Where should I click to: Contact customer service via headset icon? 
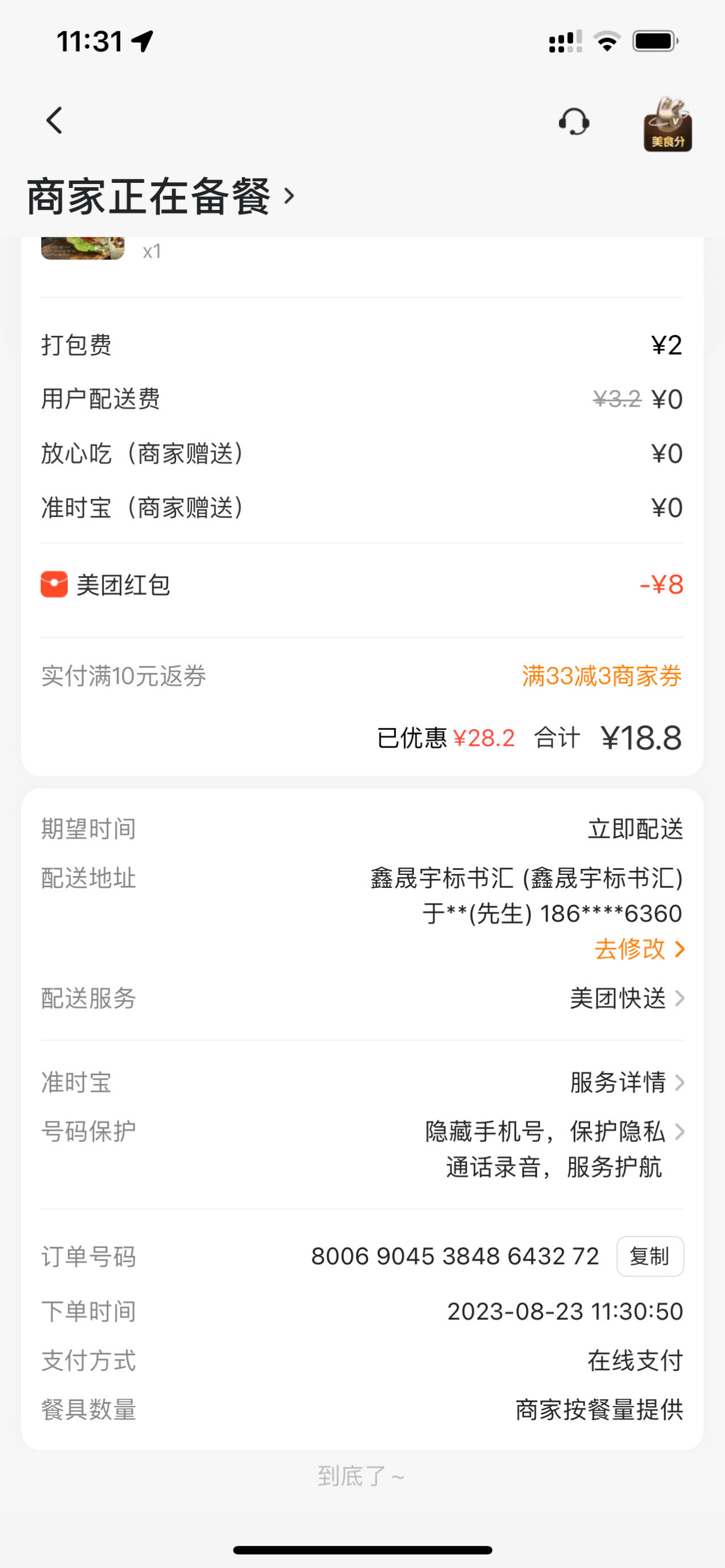(573, 122)
